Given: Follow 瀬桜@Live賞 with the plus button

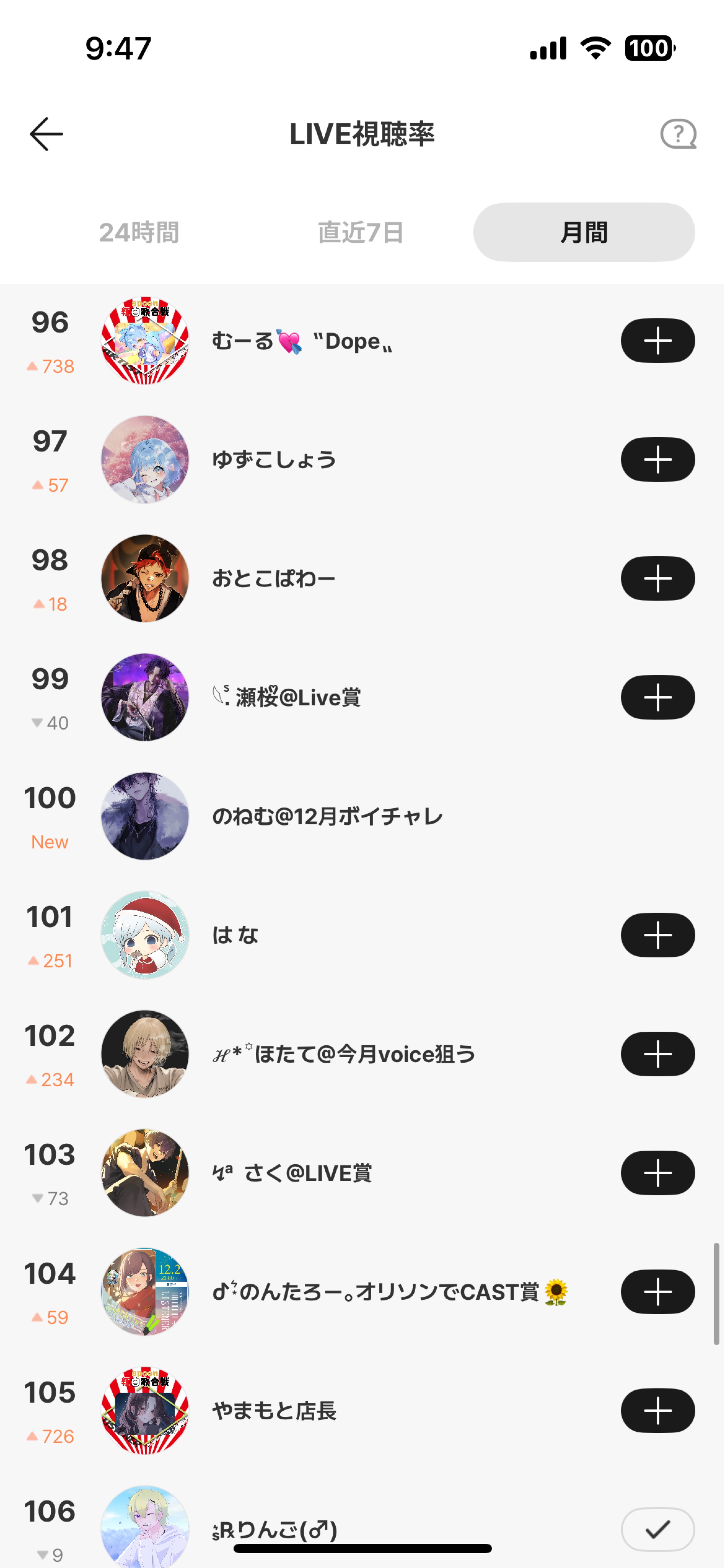Looking at the screenshot, I should point(657,697).
